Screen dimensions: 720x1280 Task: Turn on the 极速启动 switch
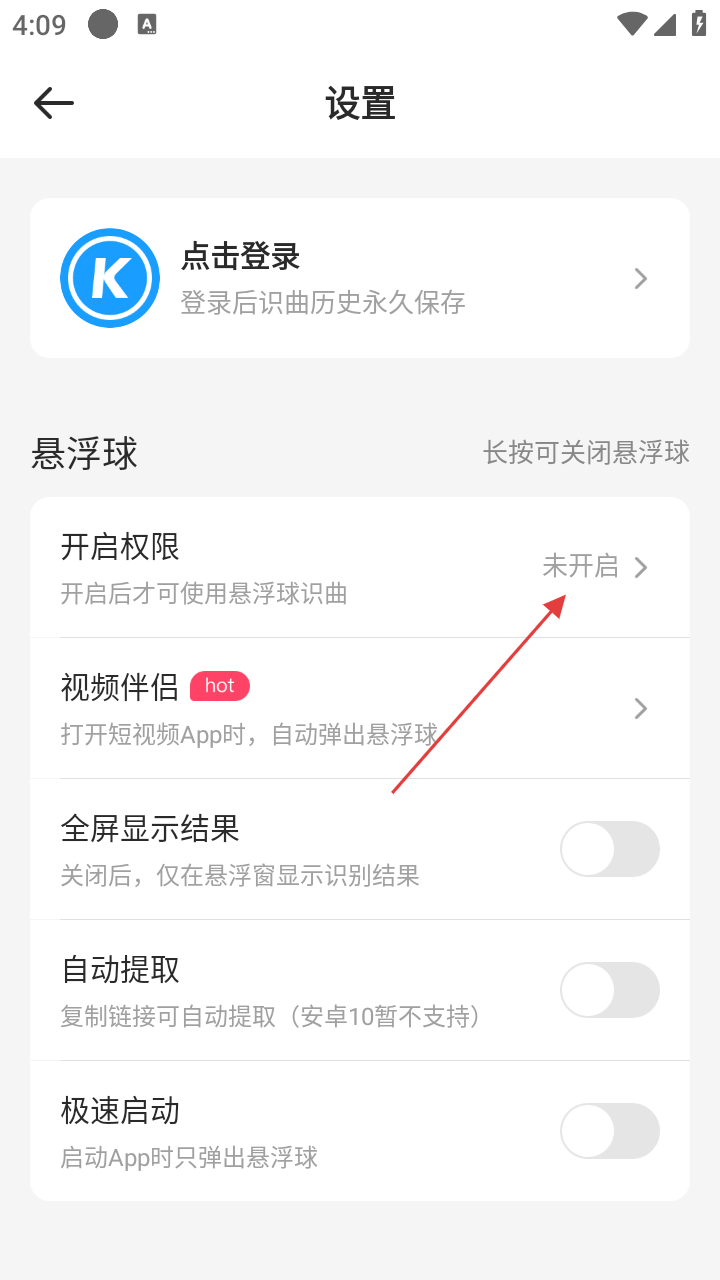[609, 1131]
